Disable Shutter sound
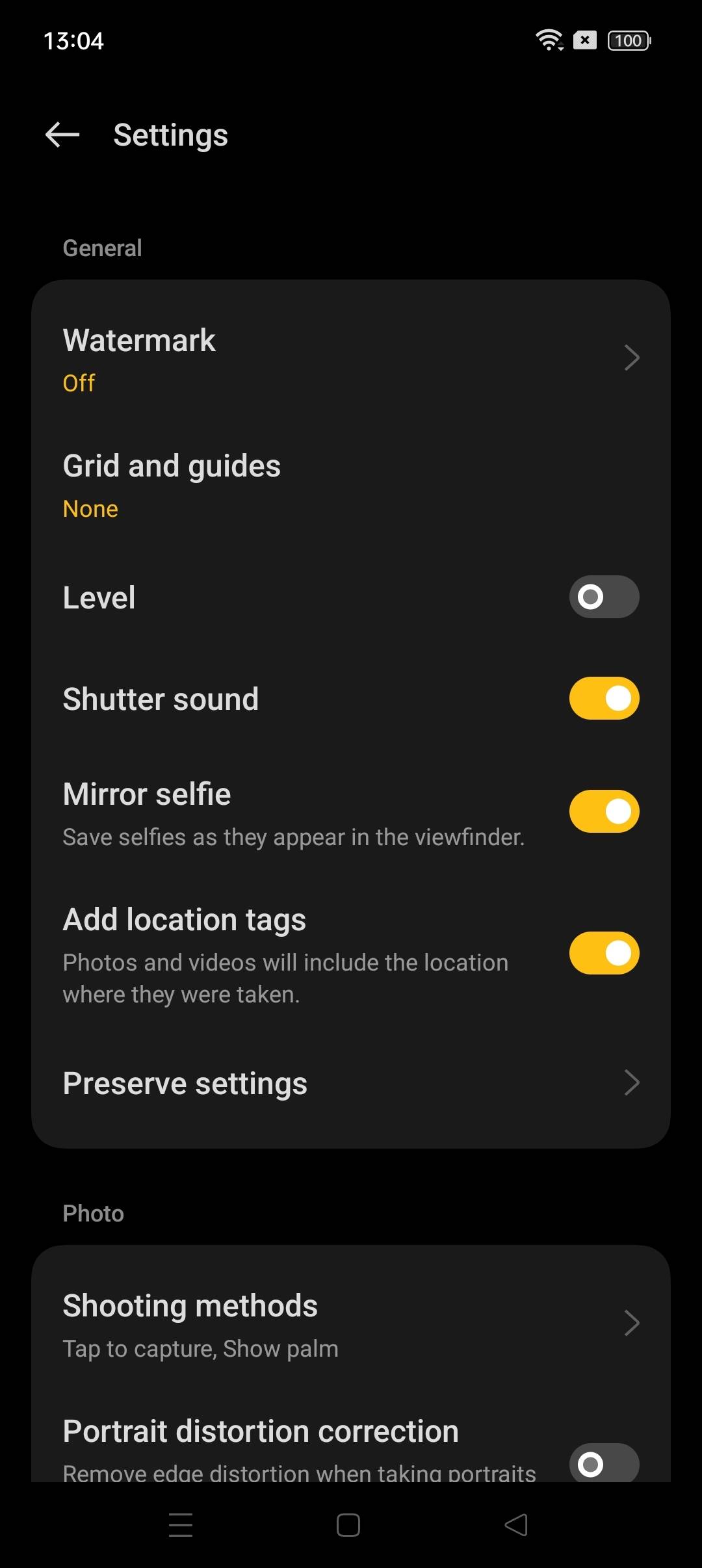This screenshot has height=1568, width=702. point(604,699)
